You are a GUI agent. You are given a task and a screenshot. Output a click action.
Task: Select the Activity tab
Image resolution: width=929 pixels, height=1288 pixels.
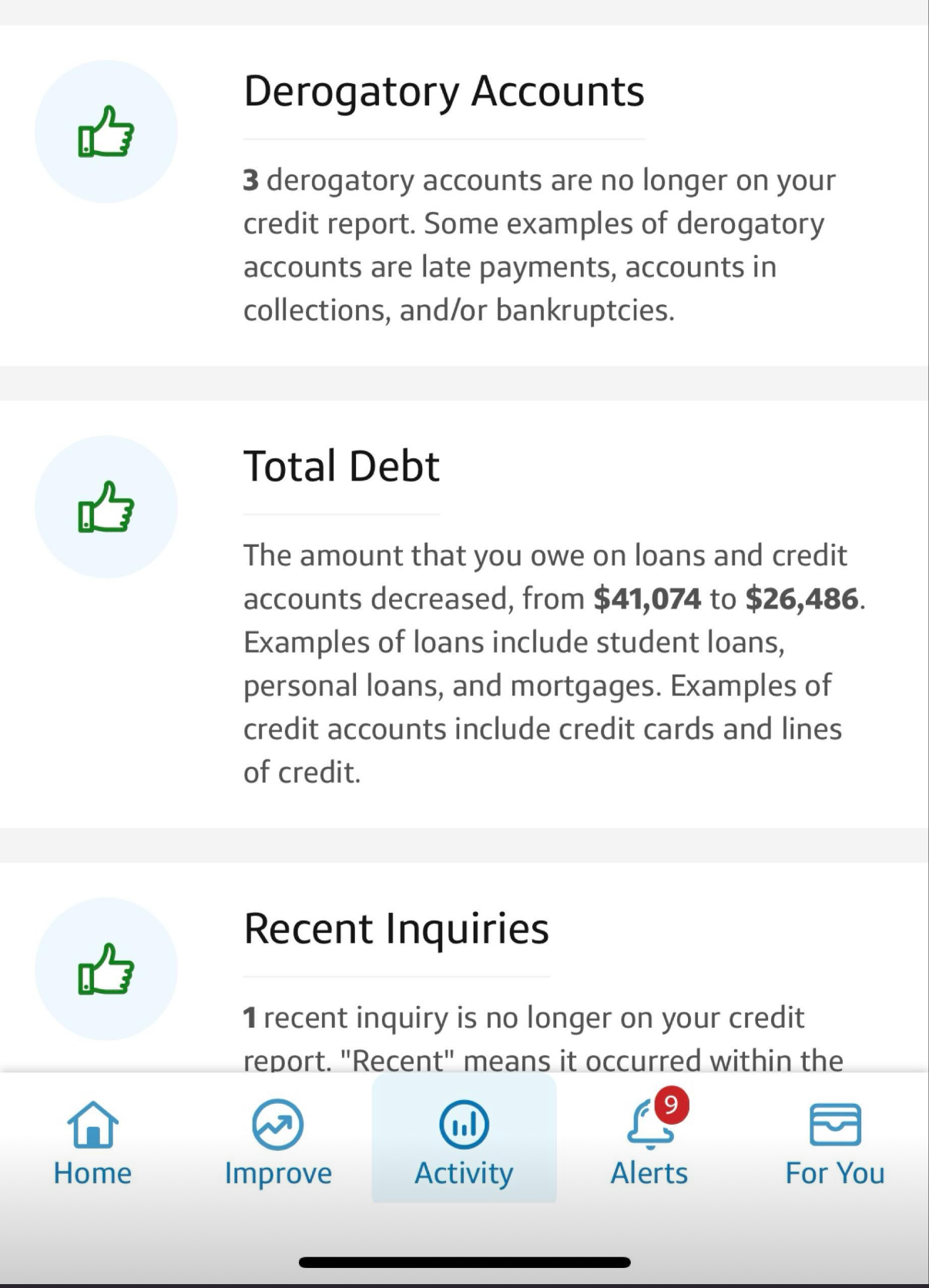point(464,1142)
